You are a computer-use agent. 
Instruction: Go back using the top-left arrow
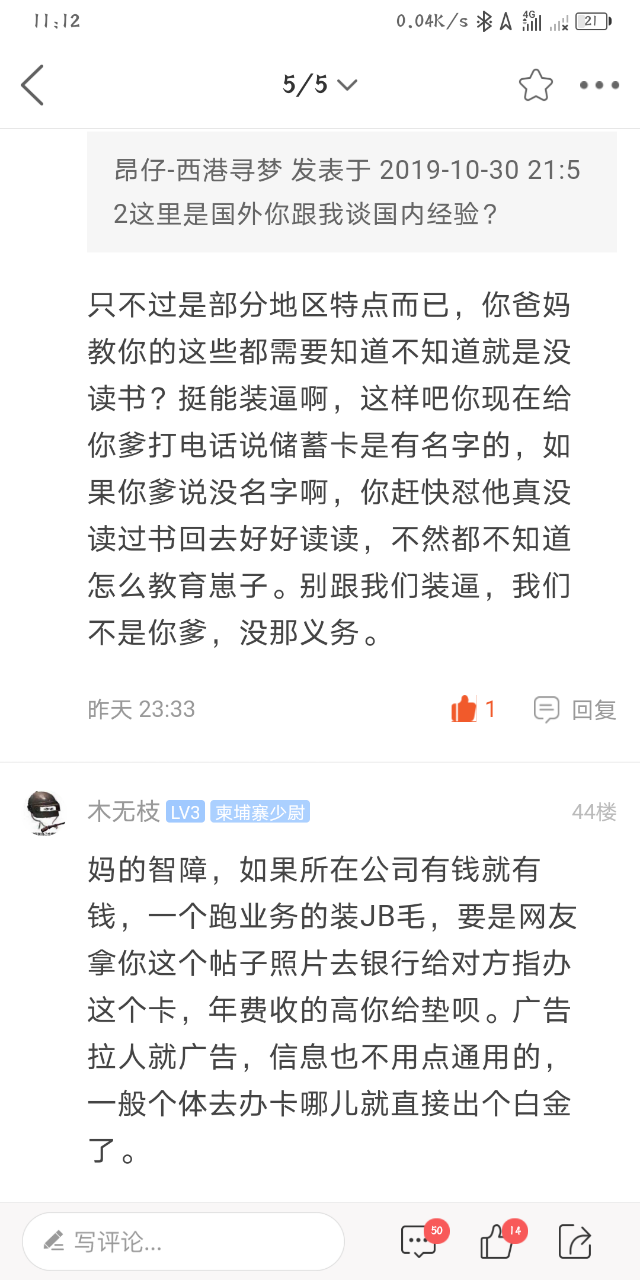[x=33, y=85]
